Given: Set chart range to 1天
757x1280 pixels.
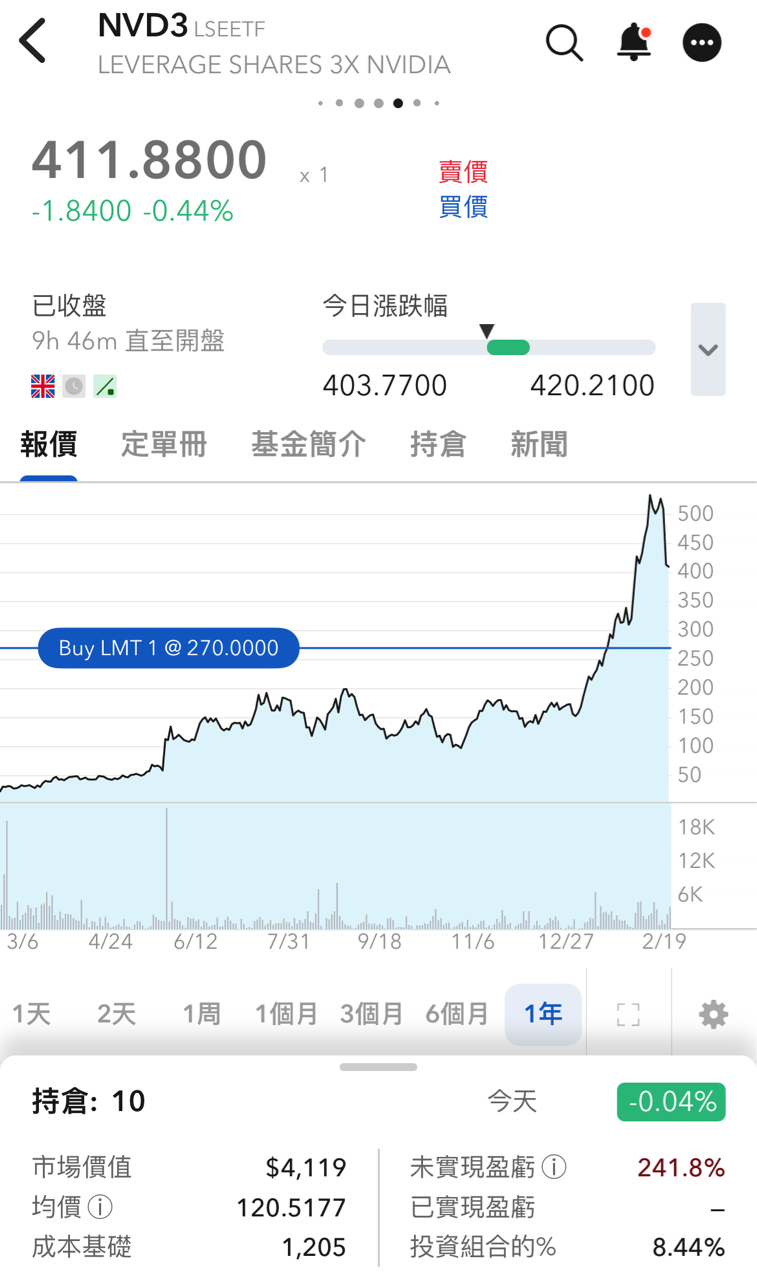Looking at the screenshot, I should tap(31, 1014).
